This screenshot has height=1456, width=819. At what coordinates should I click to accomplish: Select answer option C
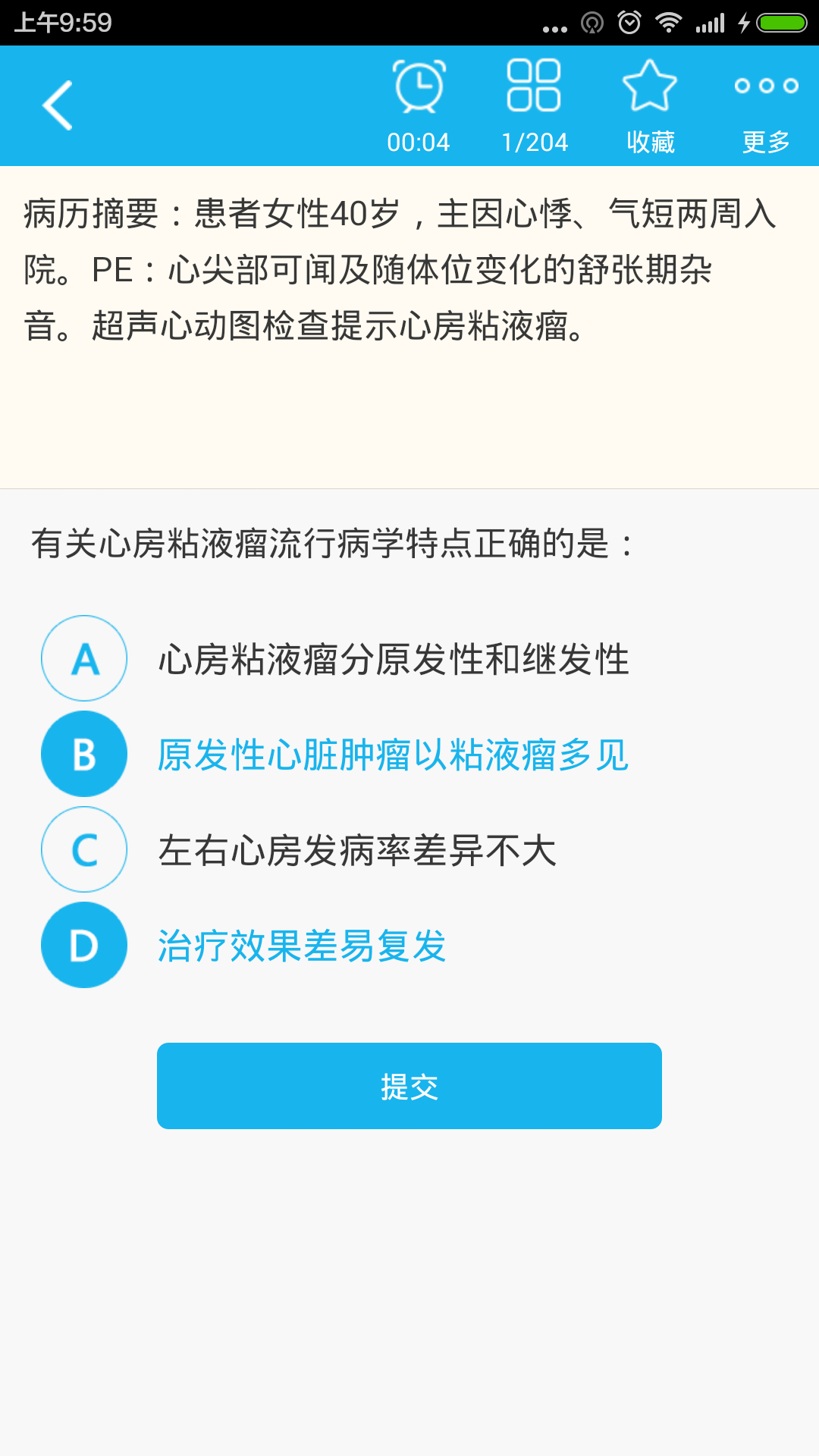84,850
